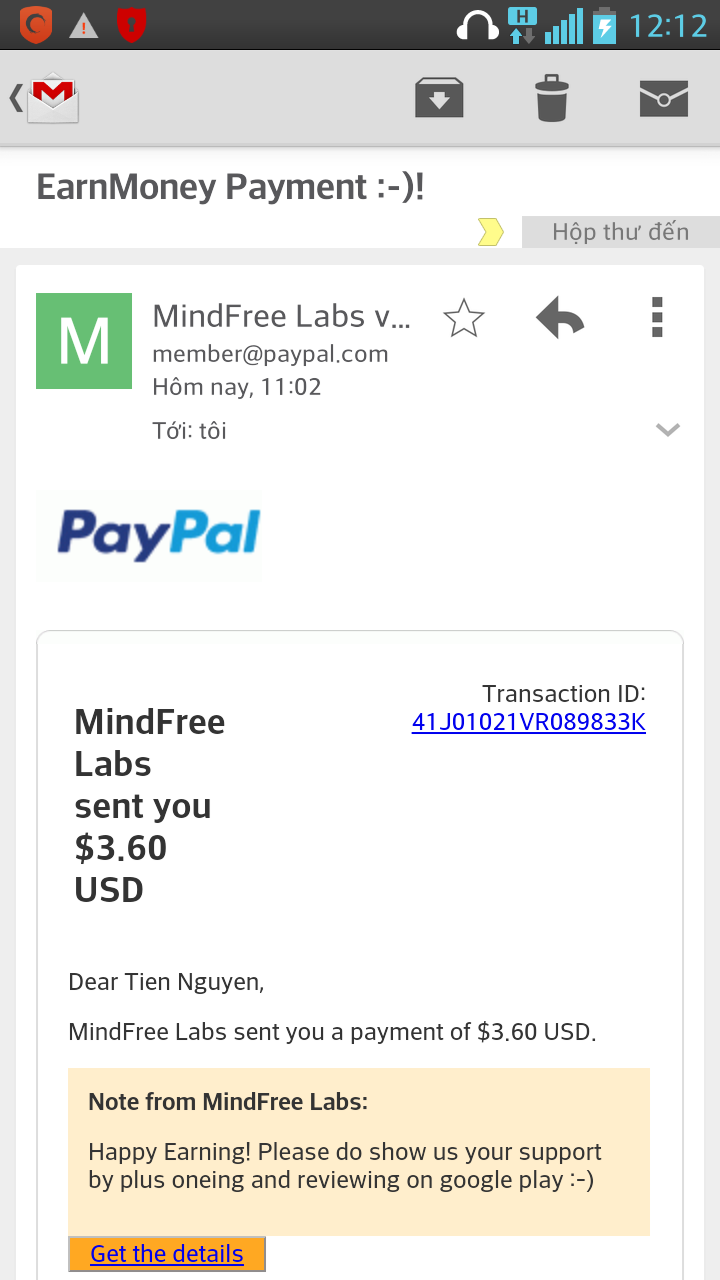
Task: Archive this email
Action: [439, 98]
